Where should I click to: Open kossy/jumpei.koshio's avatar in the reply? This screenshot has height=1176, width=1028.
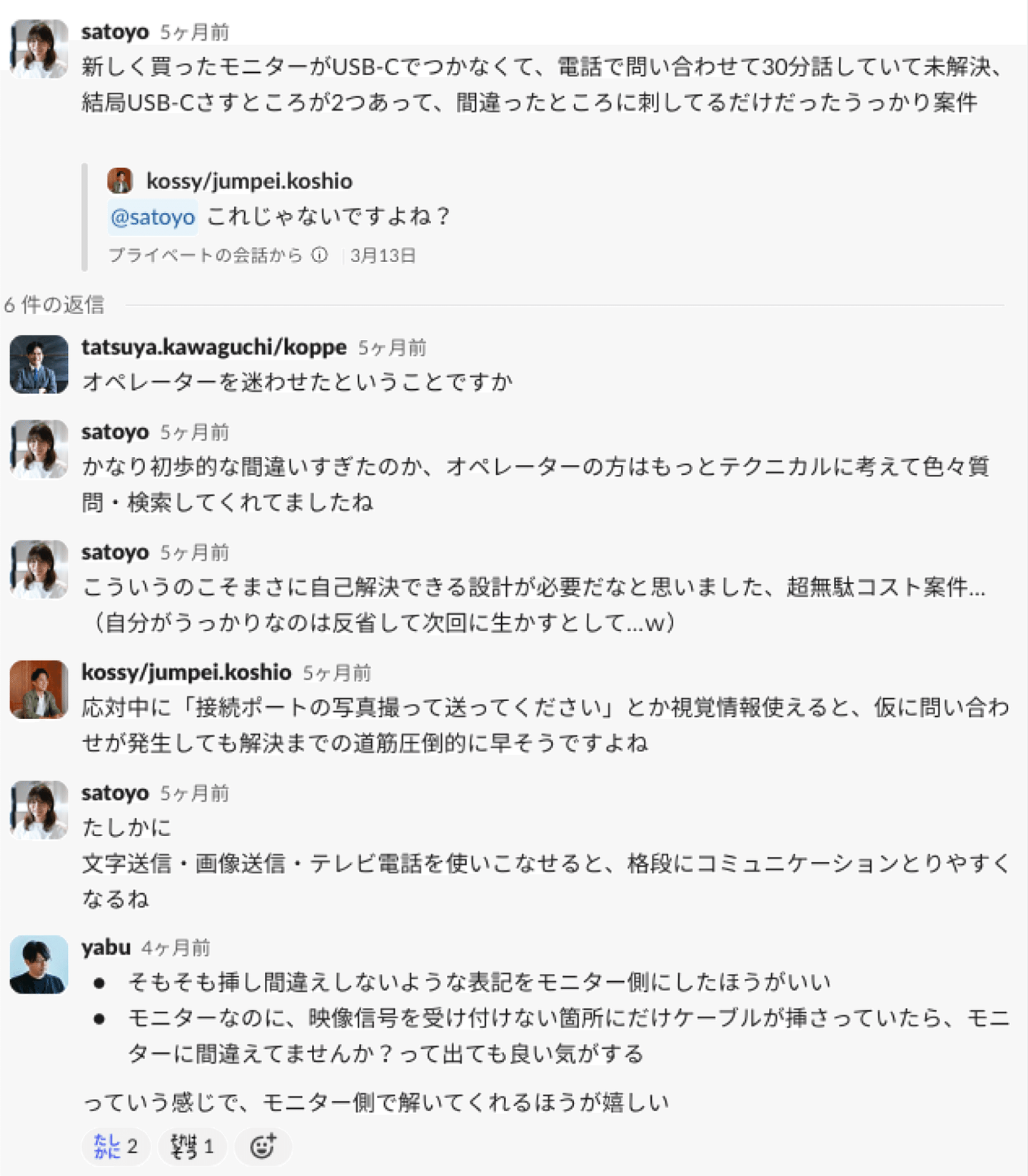coord(39,689)
